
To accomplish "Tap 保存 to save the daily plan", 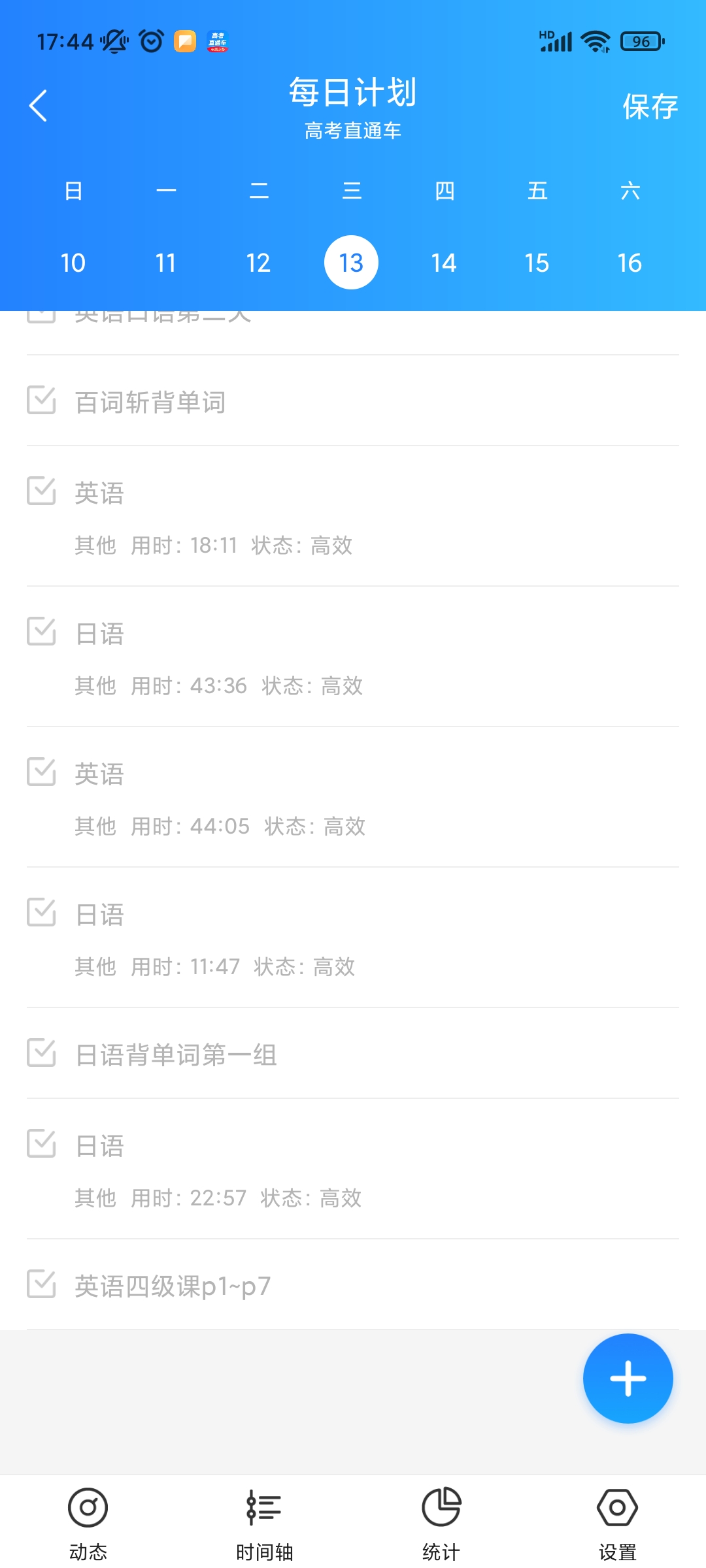I will tap(650, 106).
